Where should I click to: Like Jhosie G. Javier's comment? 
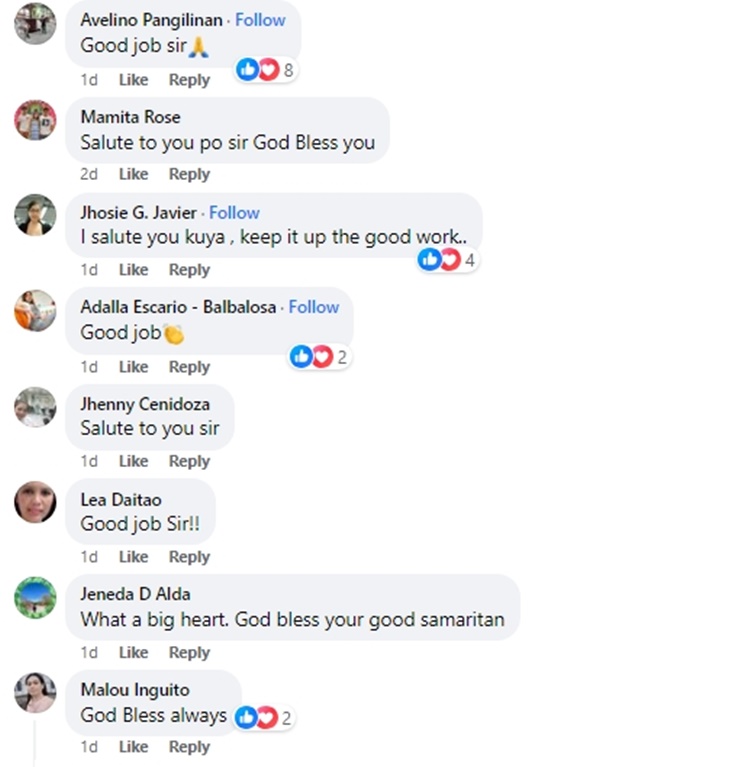point(133,270)
